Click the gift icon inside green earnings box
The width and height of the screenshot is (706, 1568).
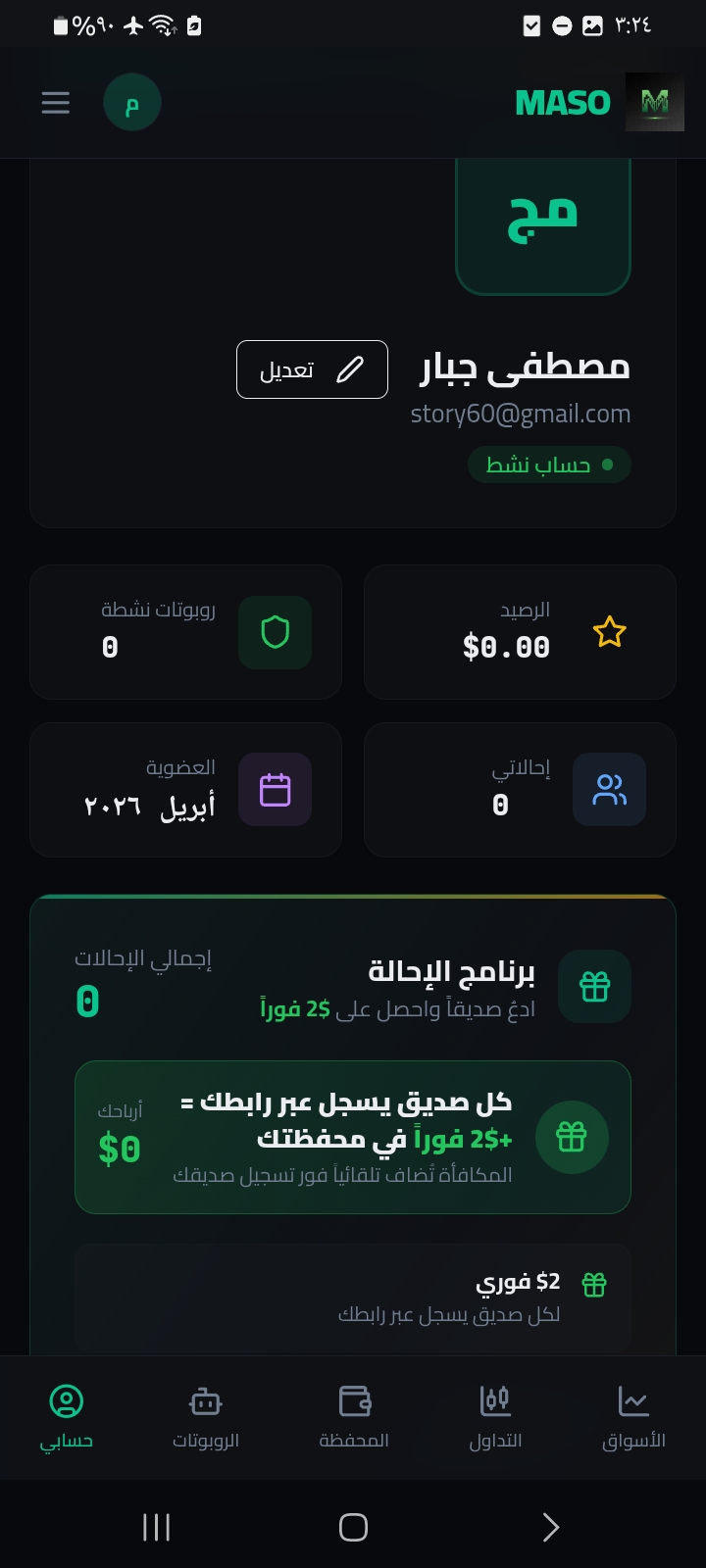point(573,1138)
